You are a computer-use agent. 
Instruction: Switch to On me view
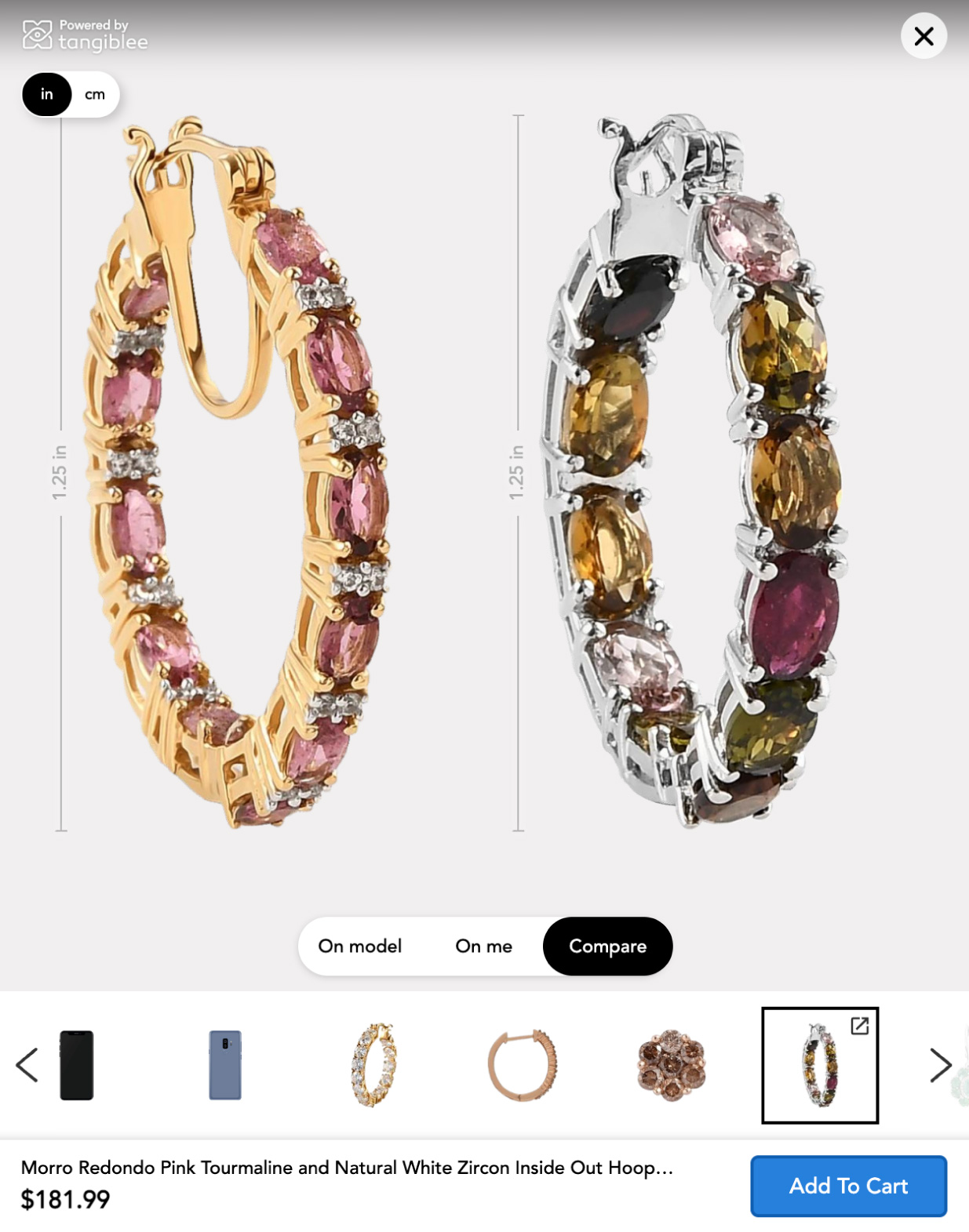pos(483,946)
